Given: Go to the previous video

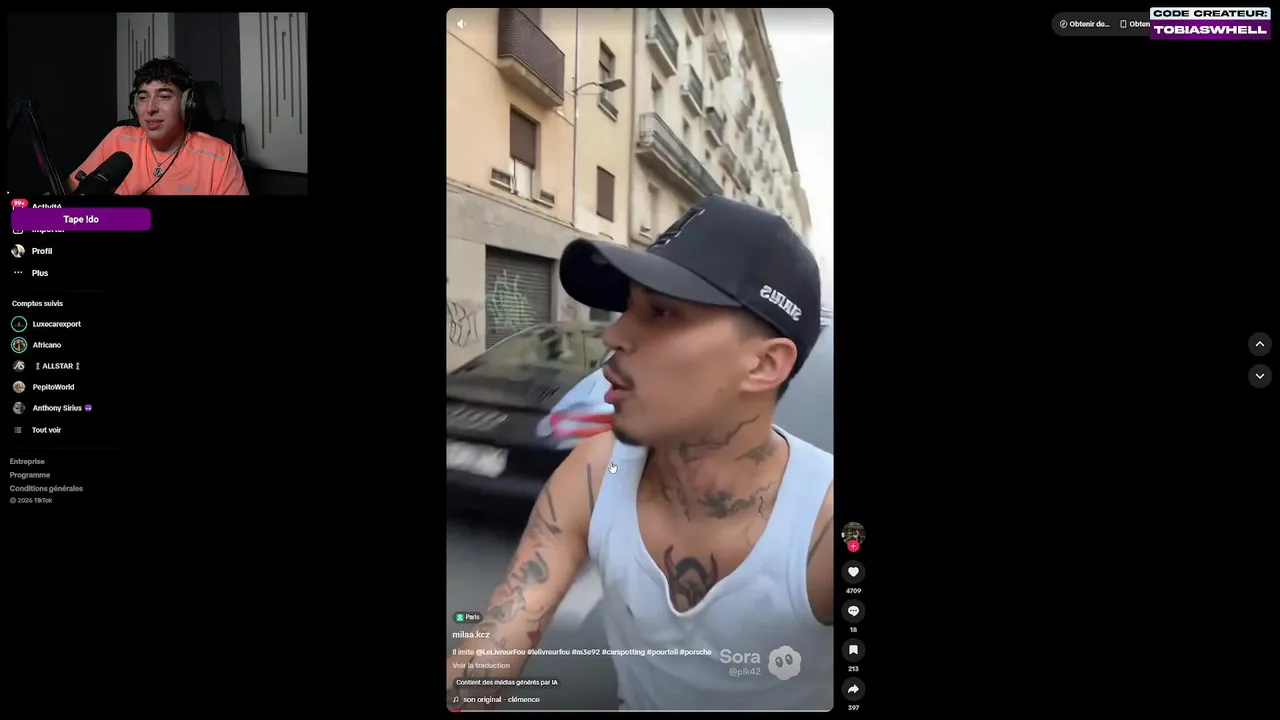Looking at the screenshot, I should click(x=1259, y=344).
